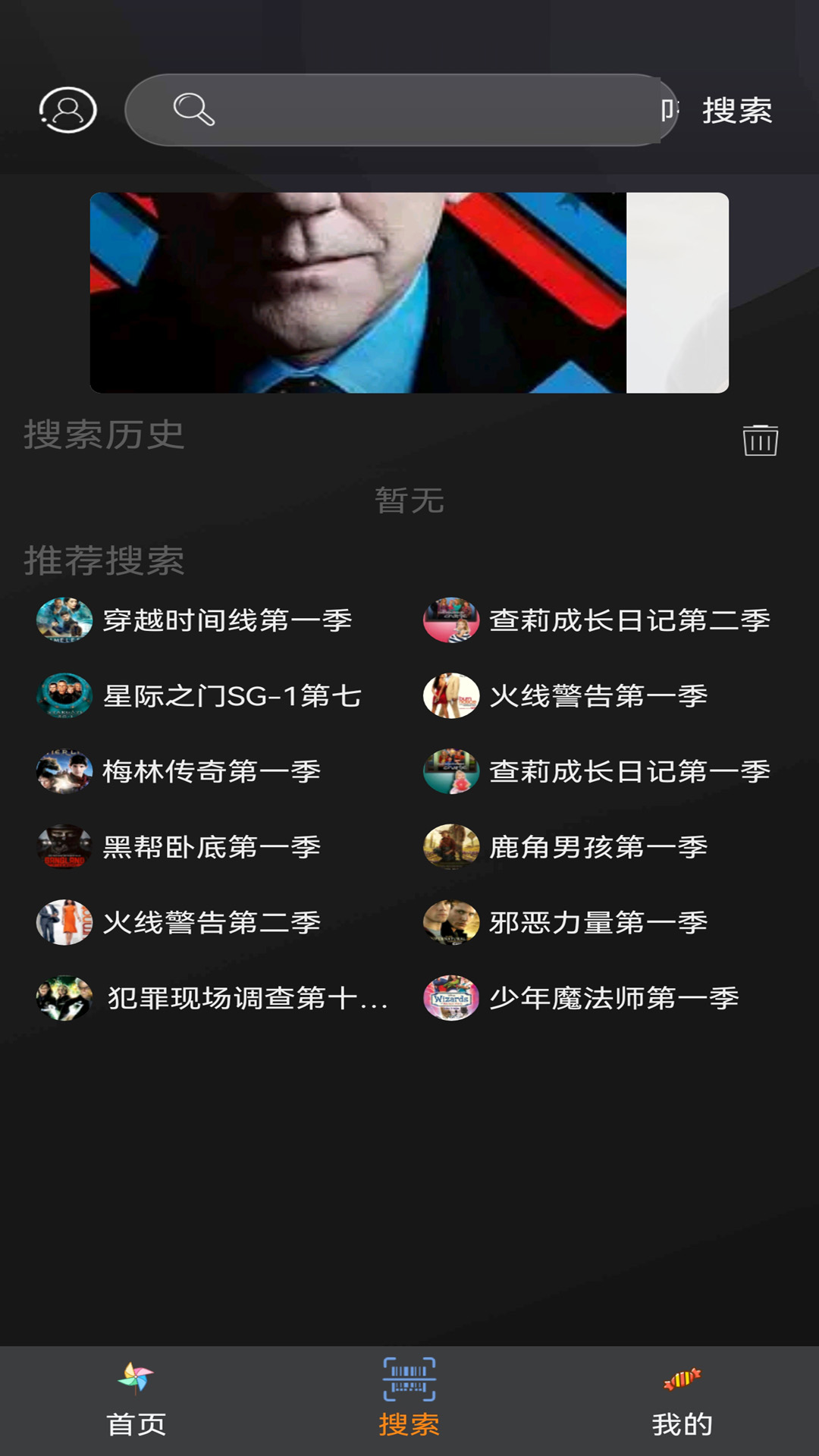Open 黑帮卧底第一季

[x=179, y=846]
